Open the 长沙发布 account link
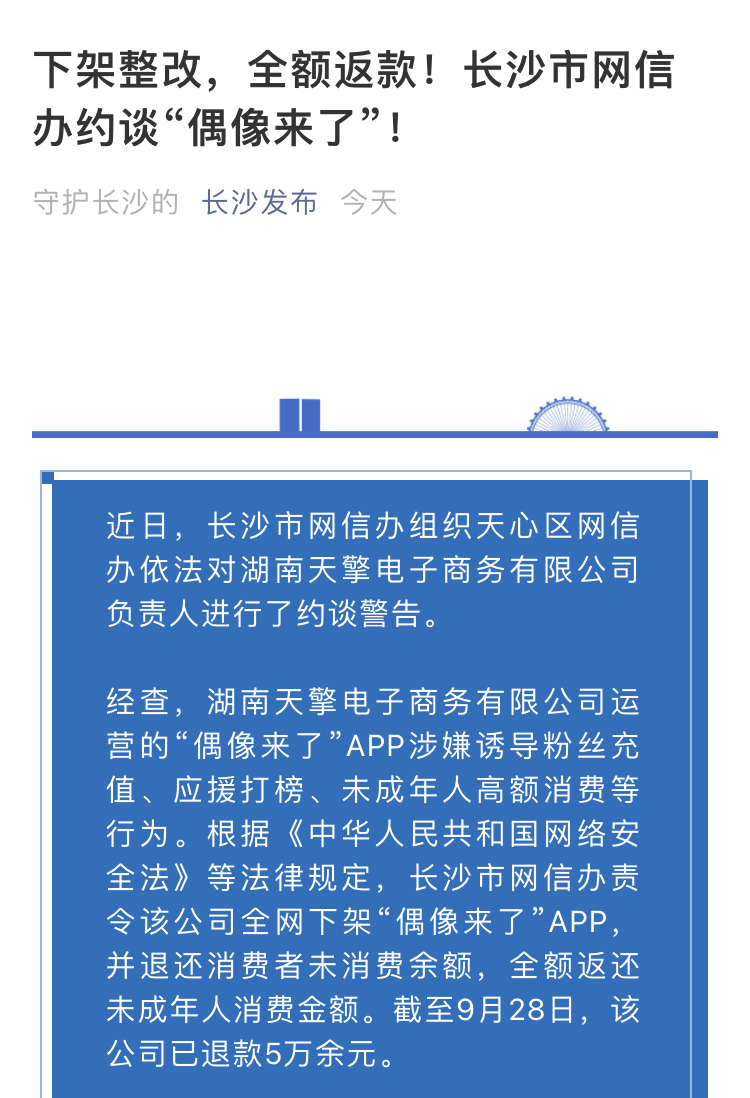This screenshot has height=1098, width=750. point(259,203)
